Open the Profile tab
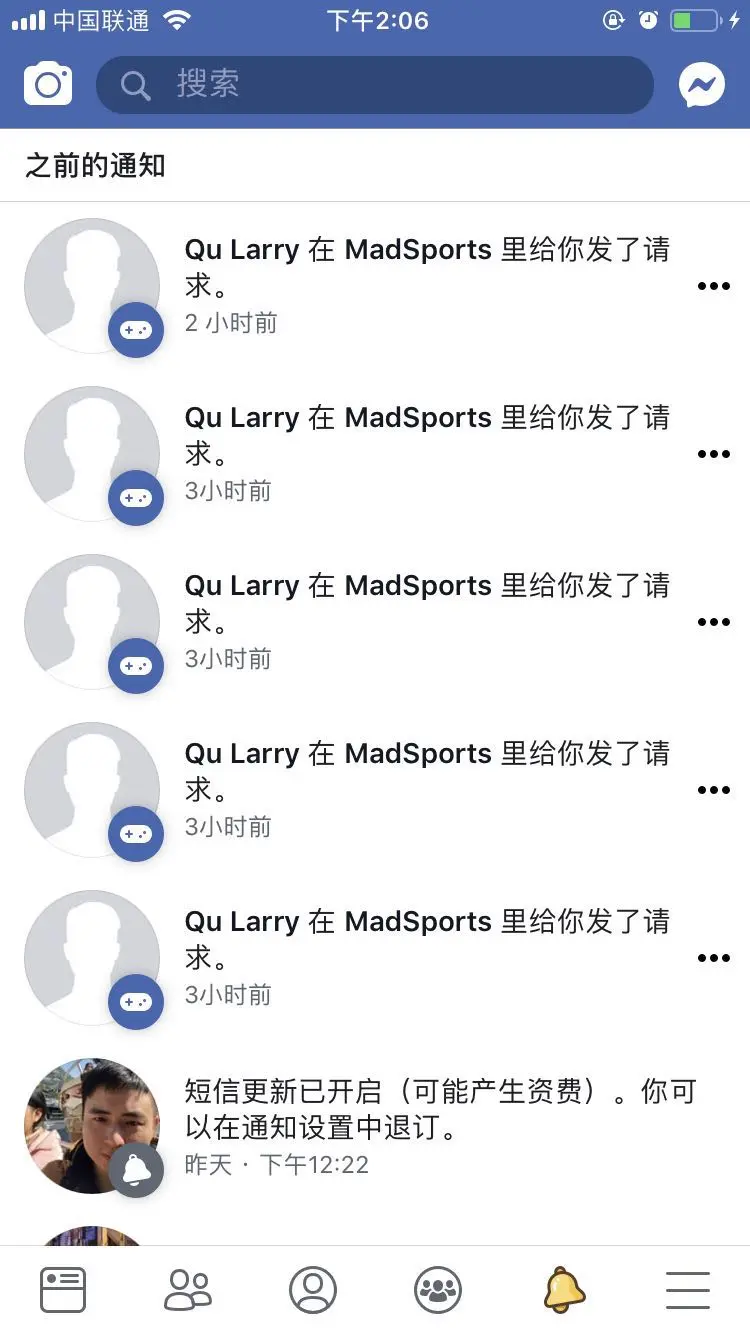750x1334 pixels. tap(313, 1290)
